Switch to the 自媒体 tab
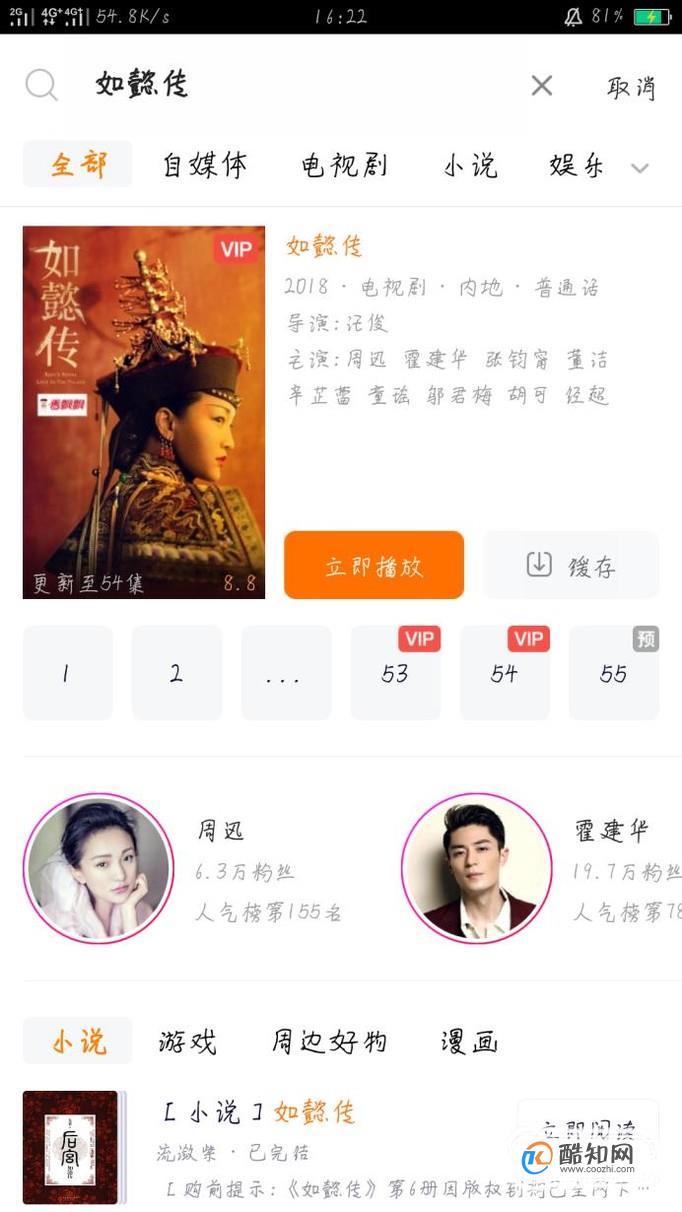This screenshot has width=682, height=1212. point(205,164)
